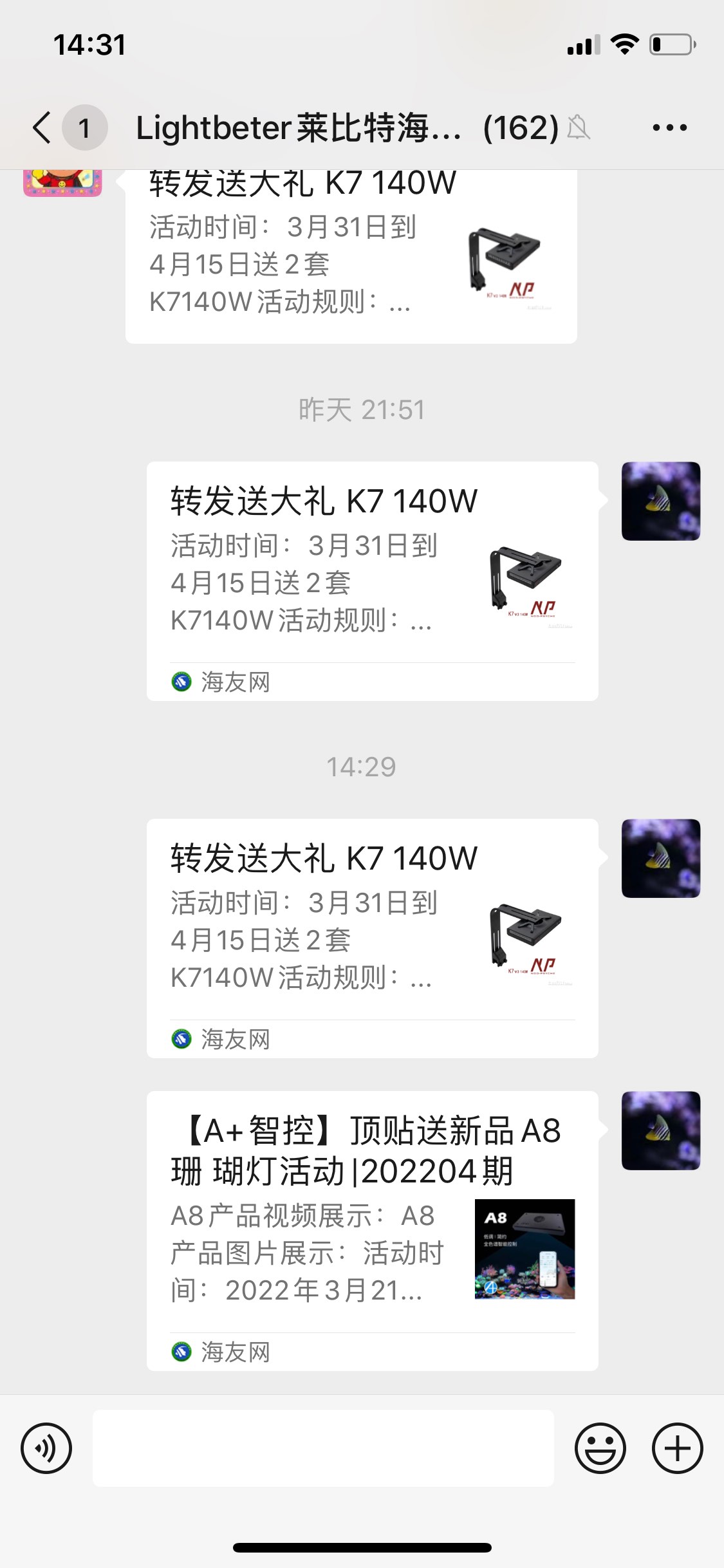724x1568 pixels.
Task: Open the topmost K7 140W card without a source label
Action: tap(351, 257)
